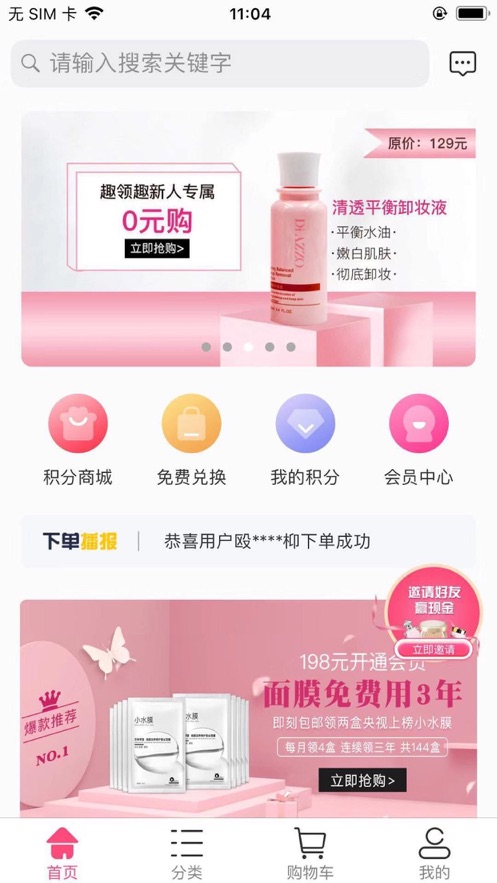The width and height of the screenshot is (497, 883).
Task: Open the 0元购 makeup remover banner
Action: click(x=248, y=239)
